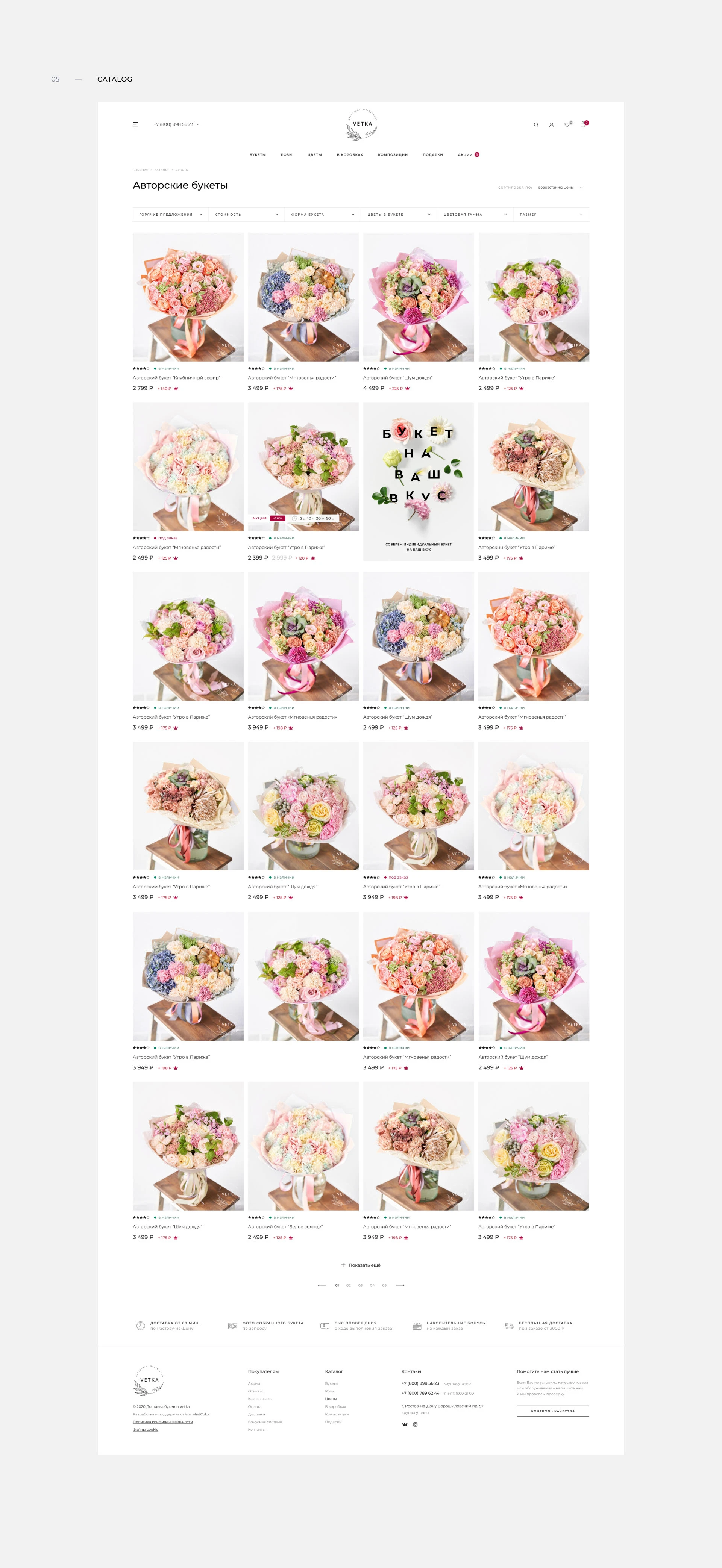Go to the Розы category

click(287, 154)
